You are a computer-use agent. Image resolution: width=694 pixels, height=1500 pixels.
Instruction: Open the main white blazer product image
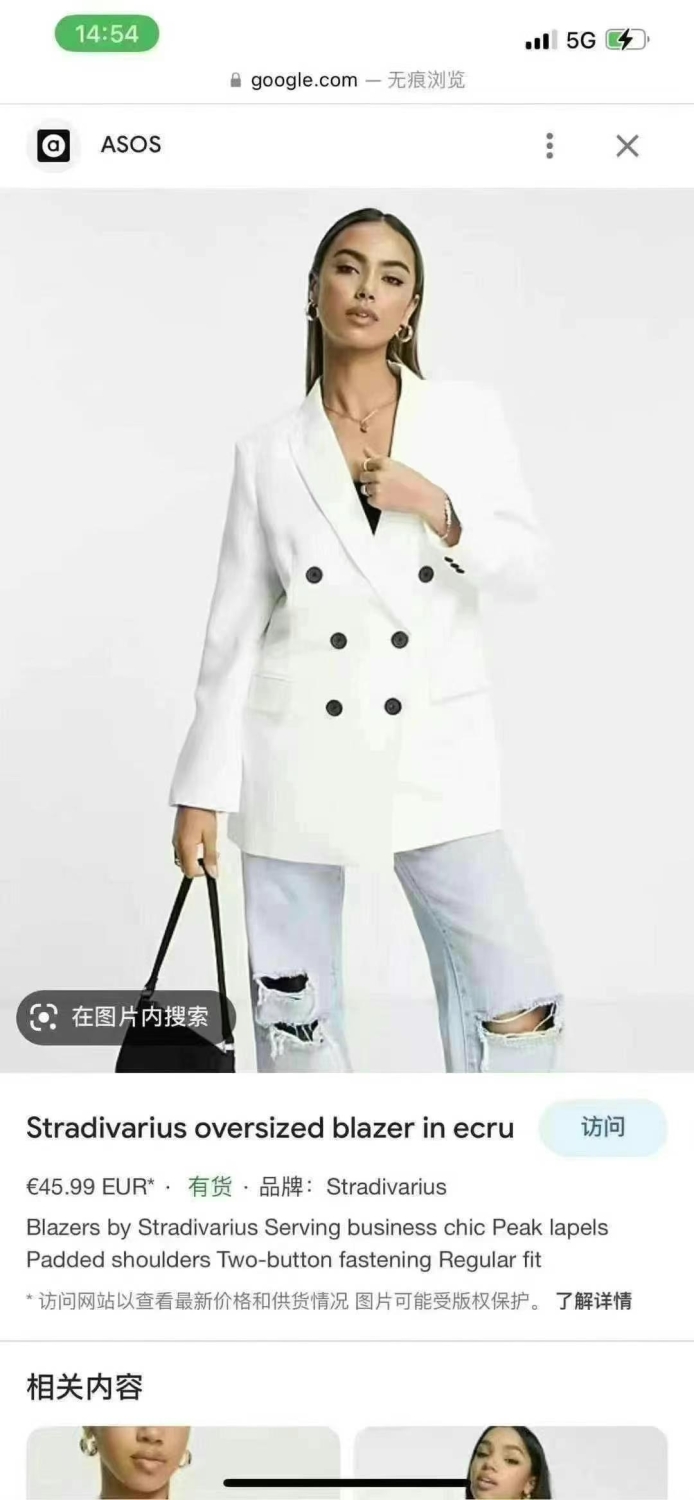[x=347, y=630]
